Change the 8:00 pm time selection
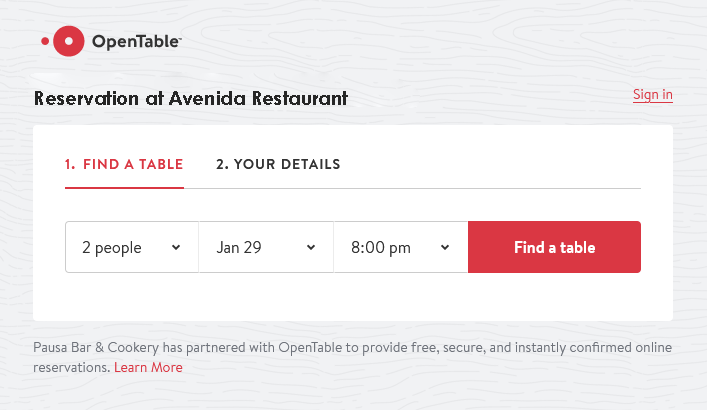707x410 pixels. (x=400, y=247)
